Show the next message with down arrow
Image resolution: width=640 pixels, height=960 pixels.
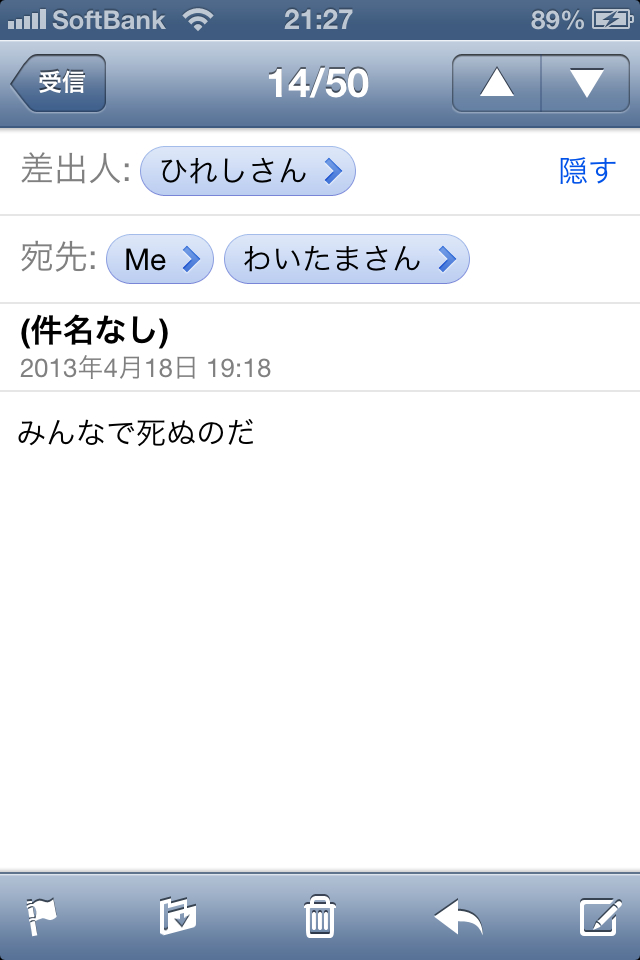click(586, 83)
